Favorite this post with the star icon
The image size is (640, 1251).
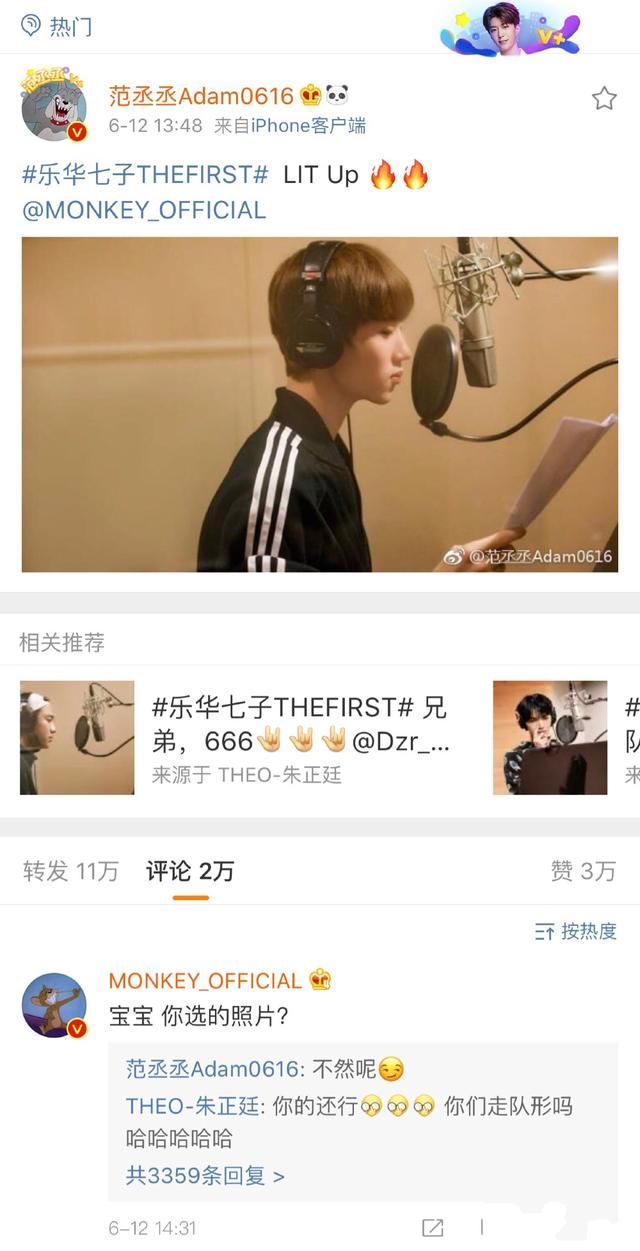coord(604,98)
